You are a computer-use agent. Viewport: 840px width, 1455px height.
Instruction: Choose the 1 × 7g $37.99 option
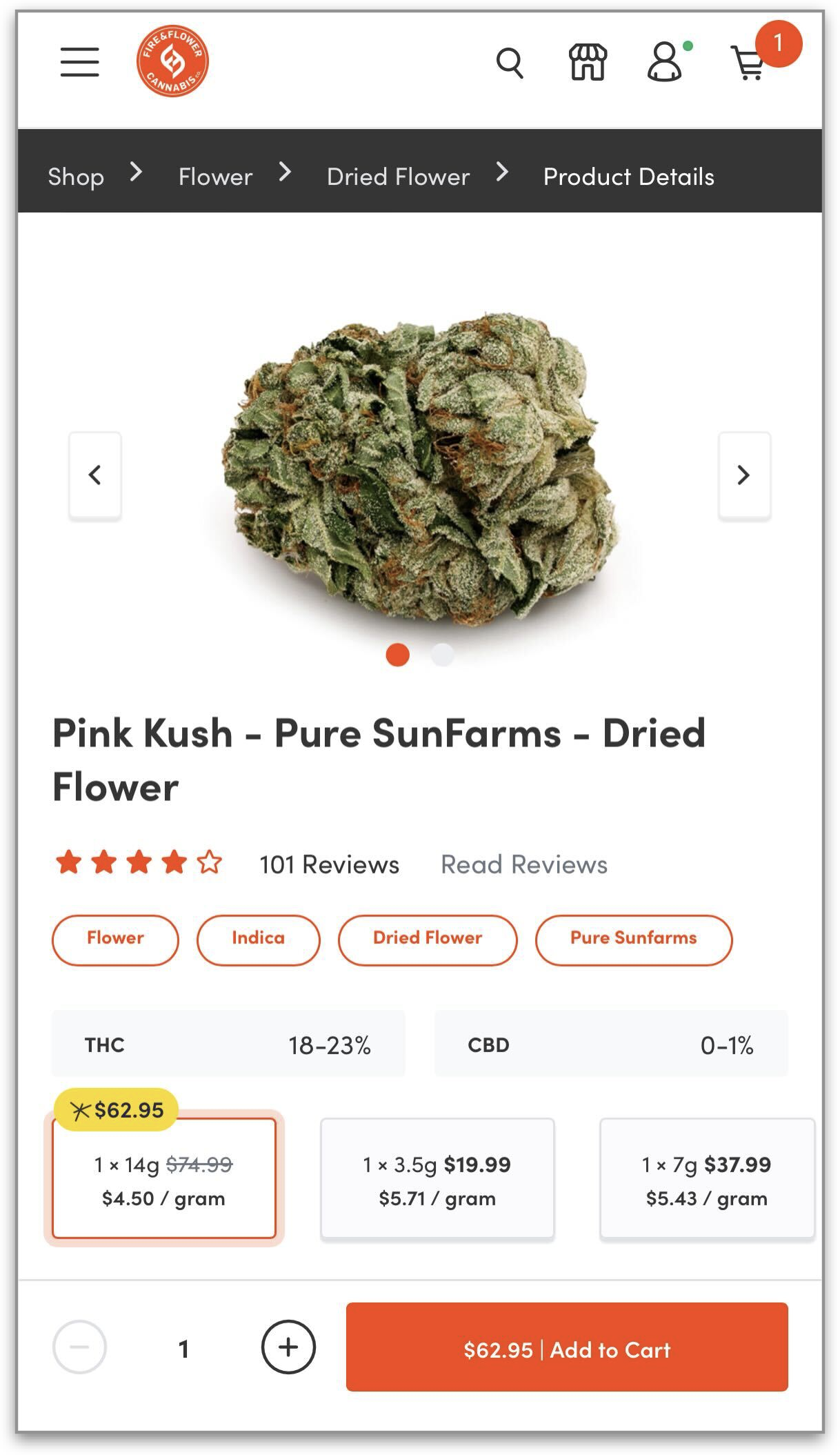coord(706,1179)
